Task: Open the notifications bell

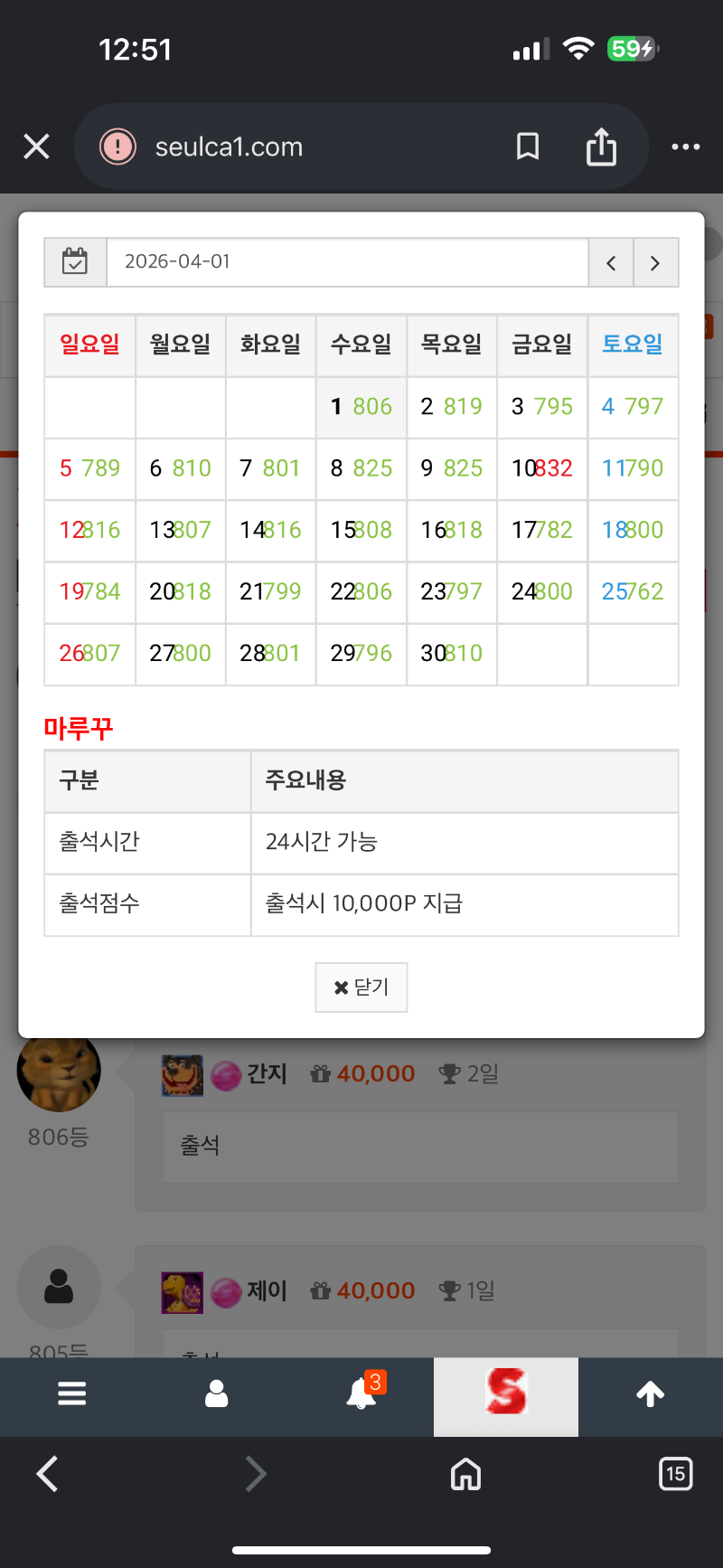Action: coord(361,1393)
